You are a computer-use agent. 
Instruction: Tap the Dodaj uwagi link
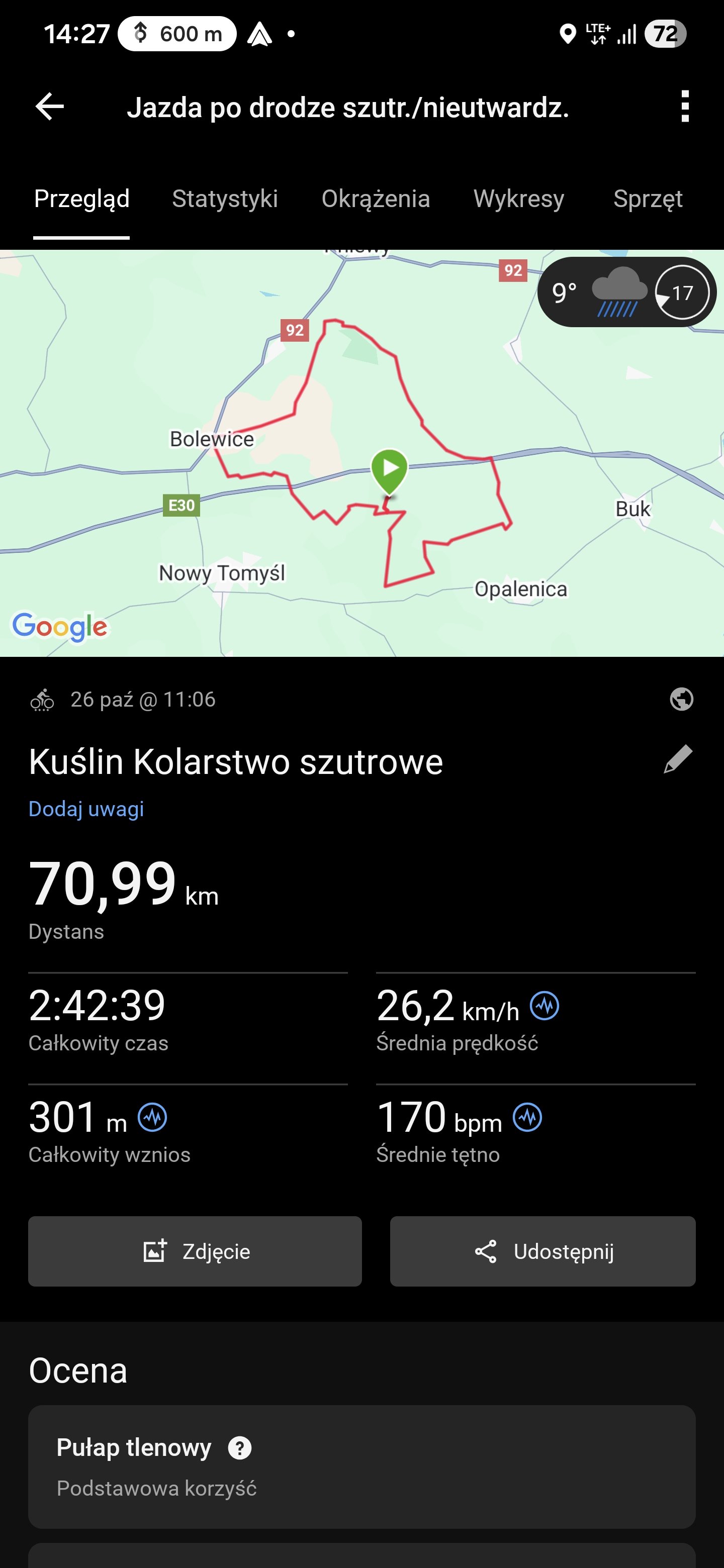(86, 809)
